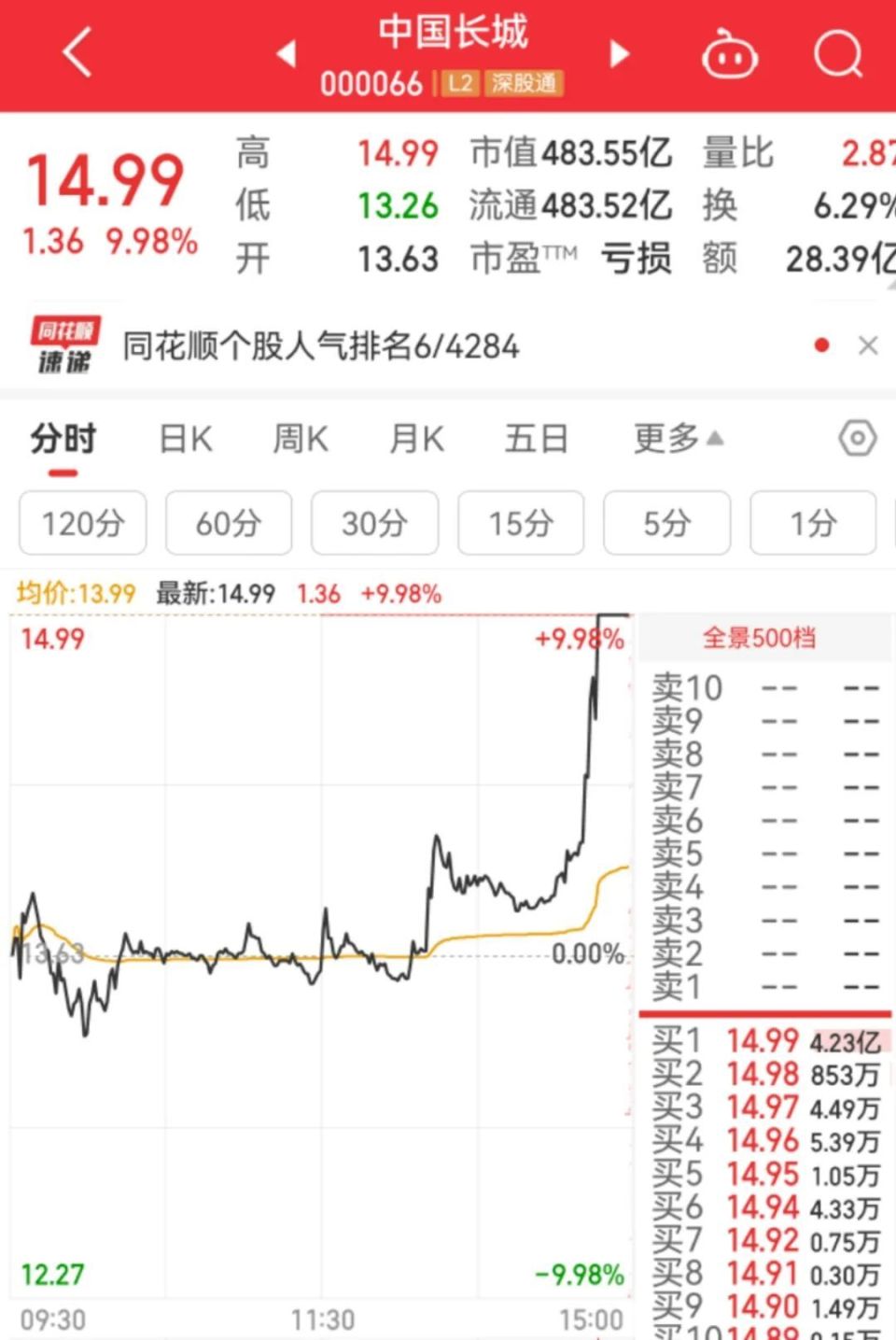Select the 120分 interval chip
The height and width of the screenshot is (1340, 896).
83,523
